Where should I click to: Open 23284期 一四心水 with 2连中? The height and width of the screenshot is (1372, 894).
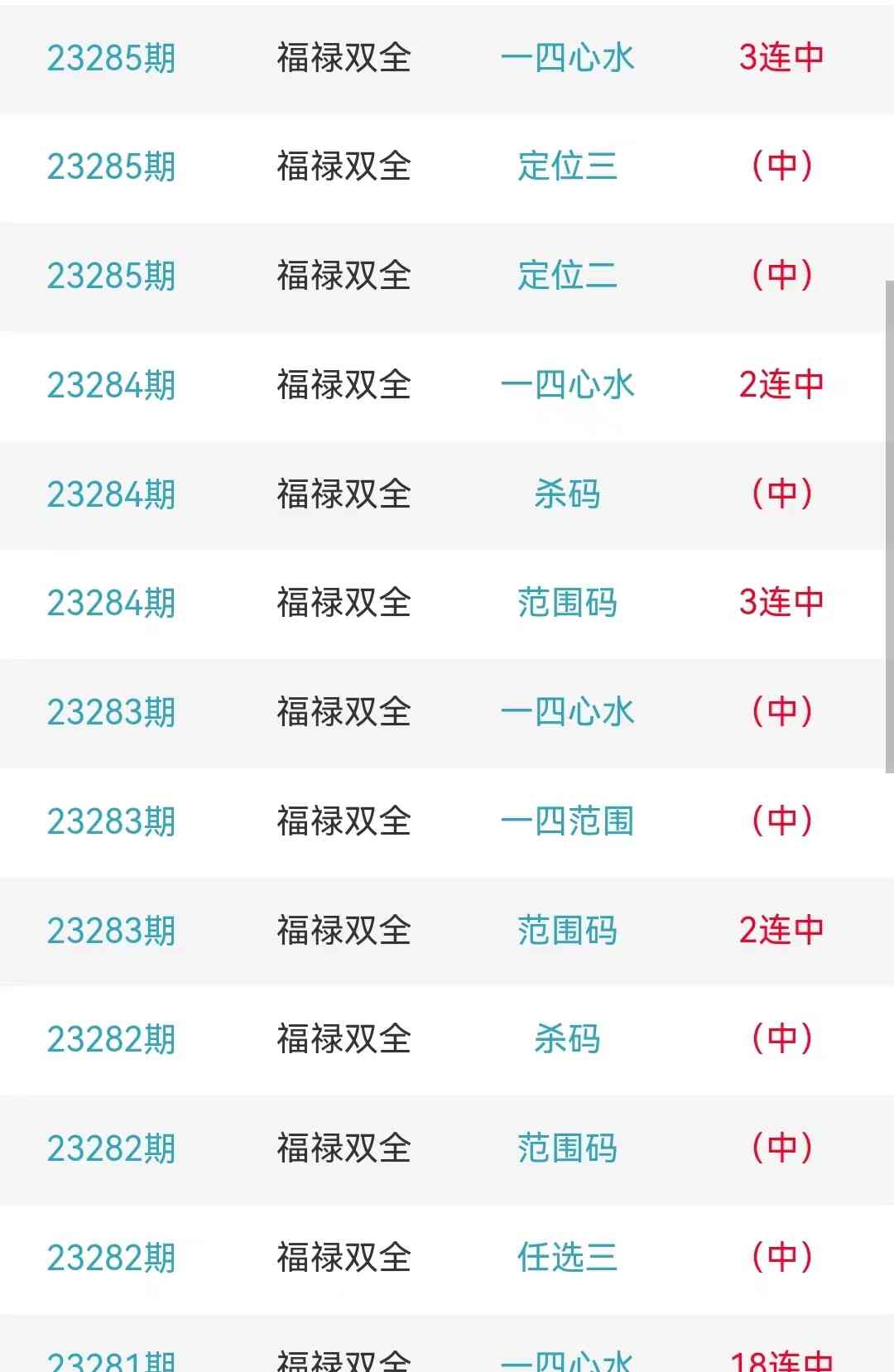pyautogui.click(x=567, y=385)
